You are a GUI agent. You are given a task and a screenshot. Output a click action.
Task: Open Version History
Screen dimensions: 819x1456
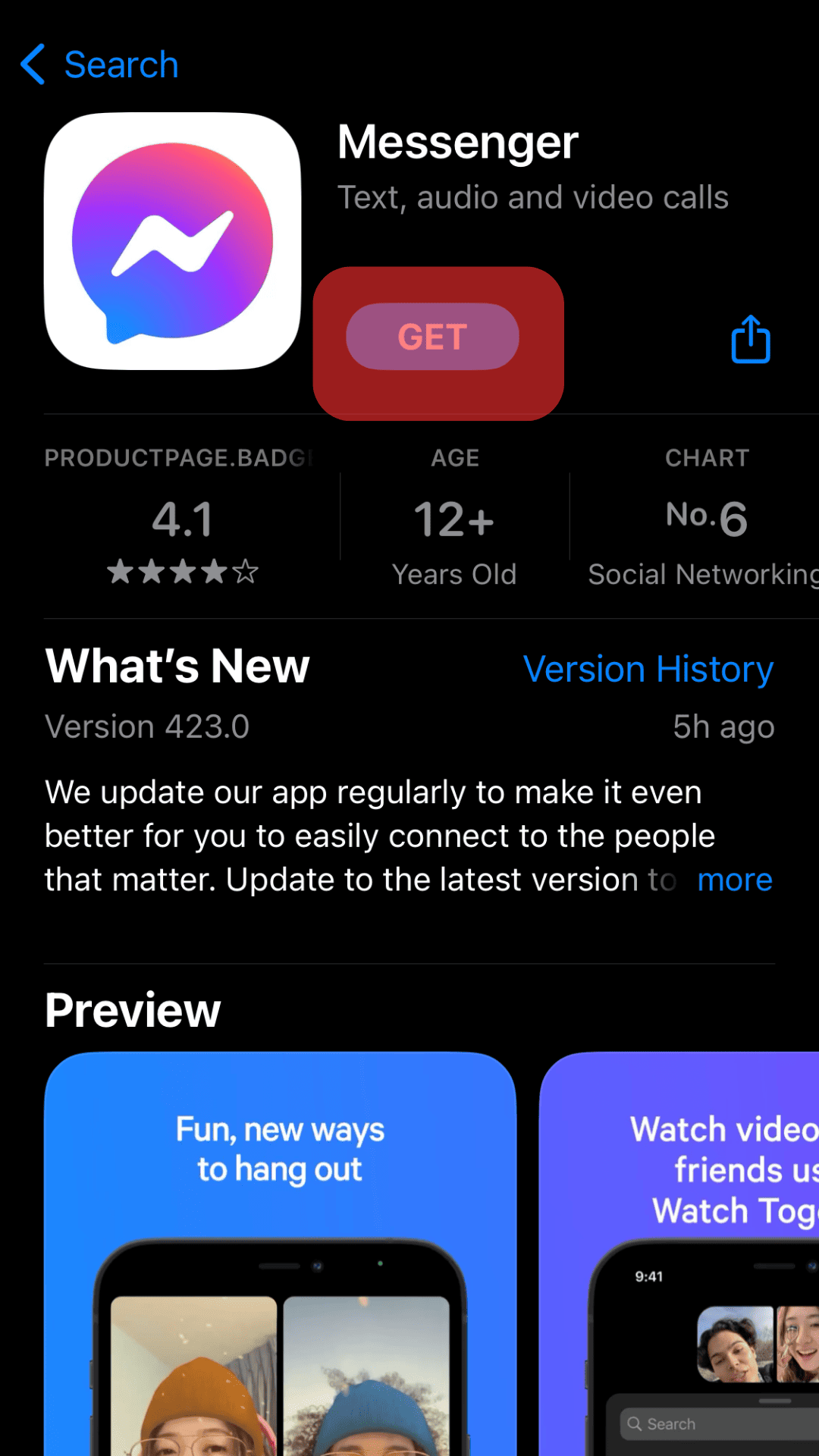[648, 669]
